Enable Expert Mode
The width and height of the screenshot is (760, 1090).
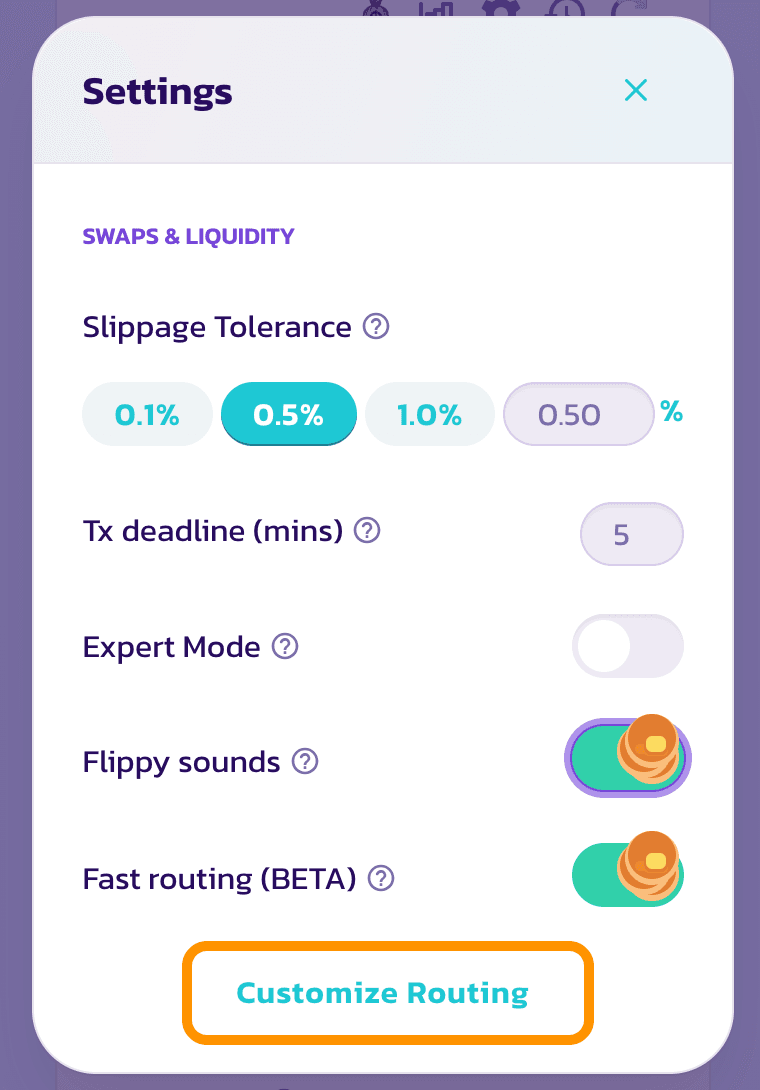627,647
